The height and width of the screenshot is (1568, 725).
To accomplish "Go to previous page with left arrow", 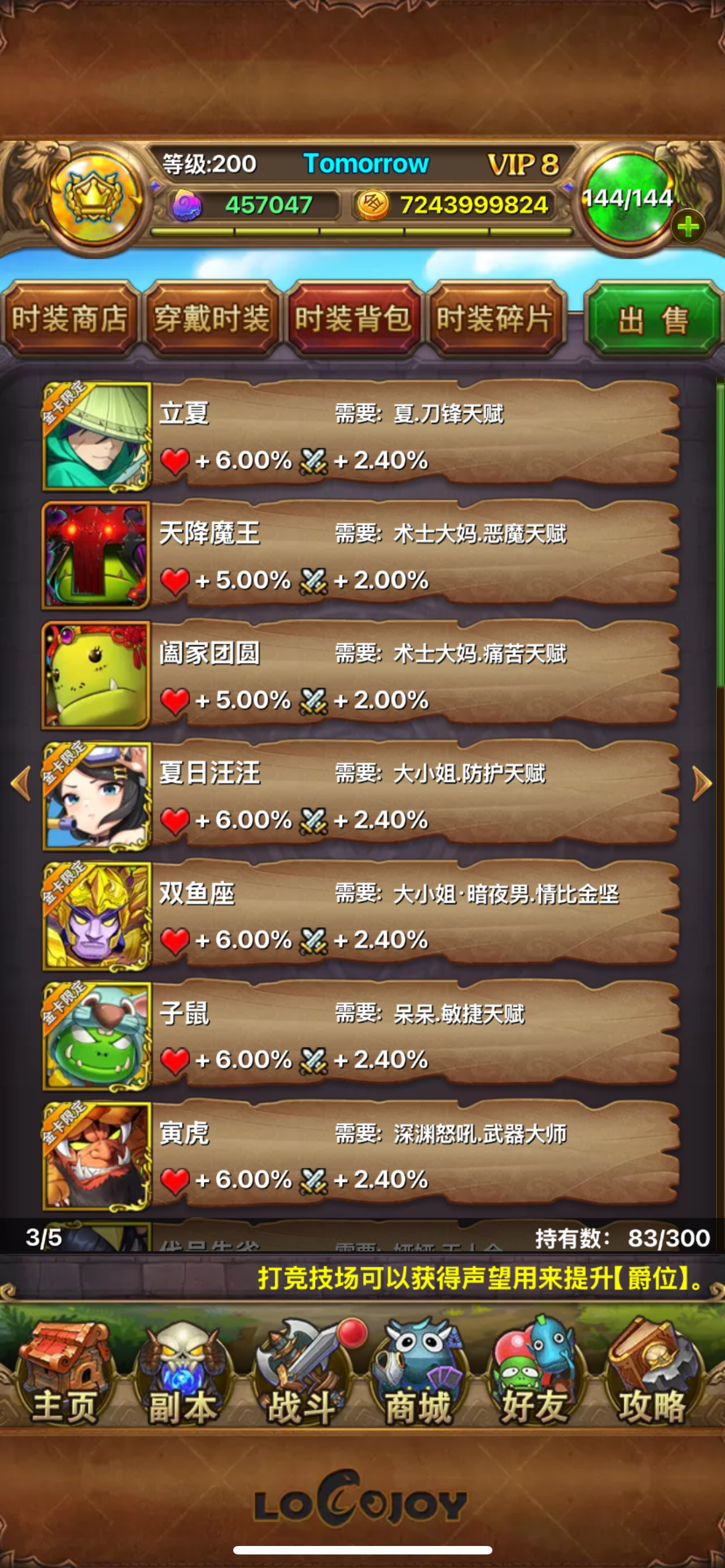I will (21, 783).
